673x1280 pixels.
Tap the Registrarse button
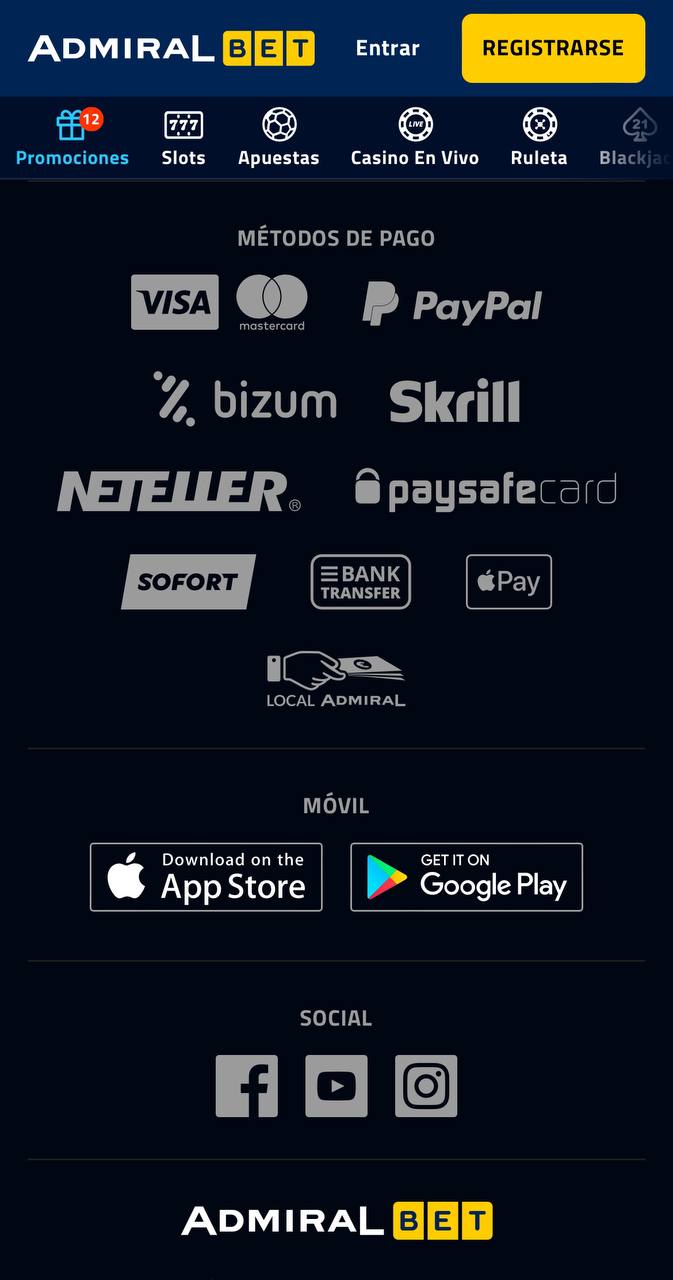tap(553, 48)
